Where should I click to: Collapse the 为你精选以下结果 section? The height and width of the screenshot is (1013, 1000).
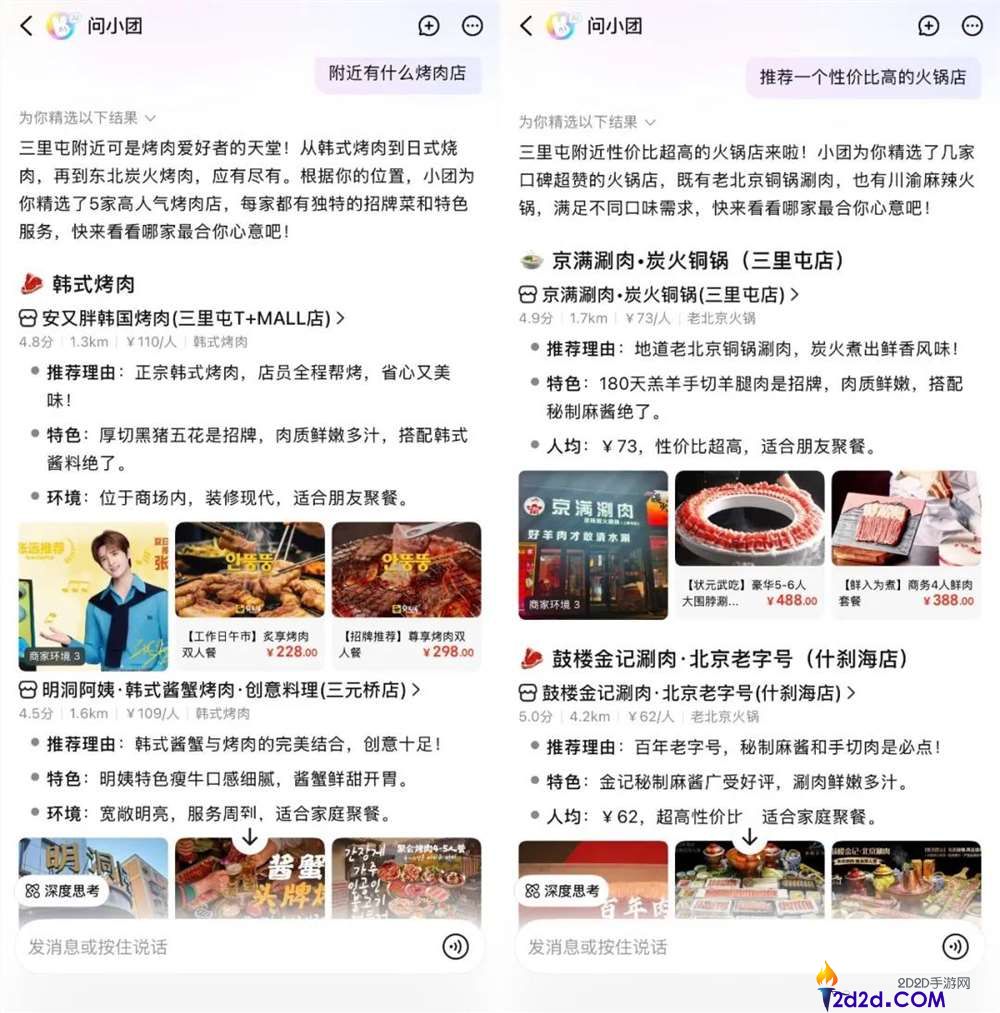click(x=150, y=118)
